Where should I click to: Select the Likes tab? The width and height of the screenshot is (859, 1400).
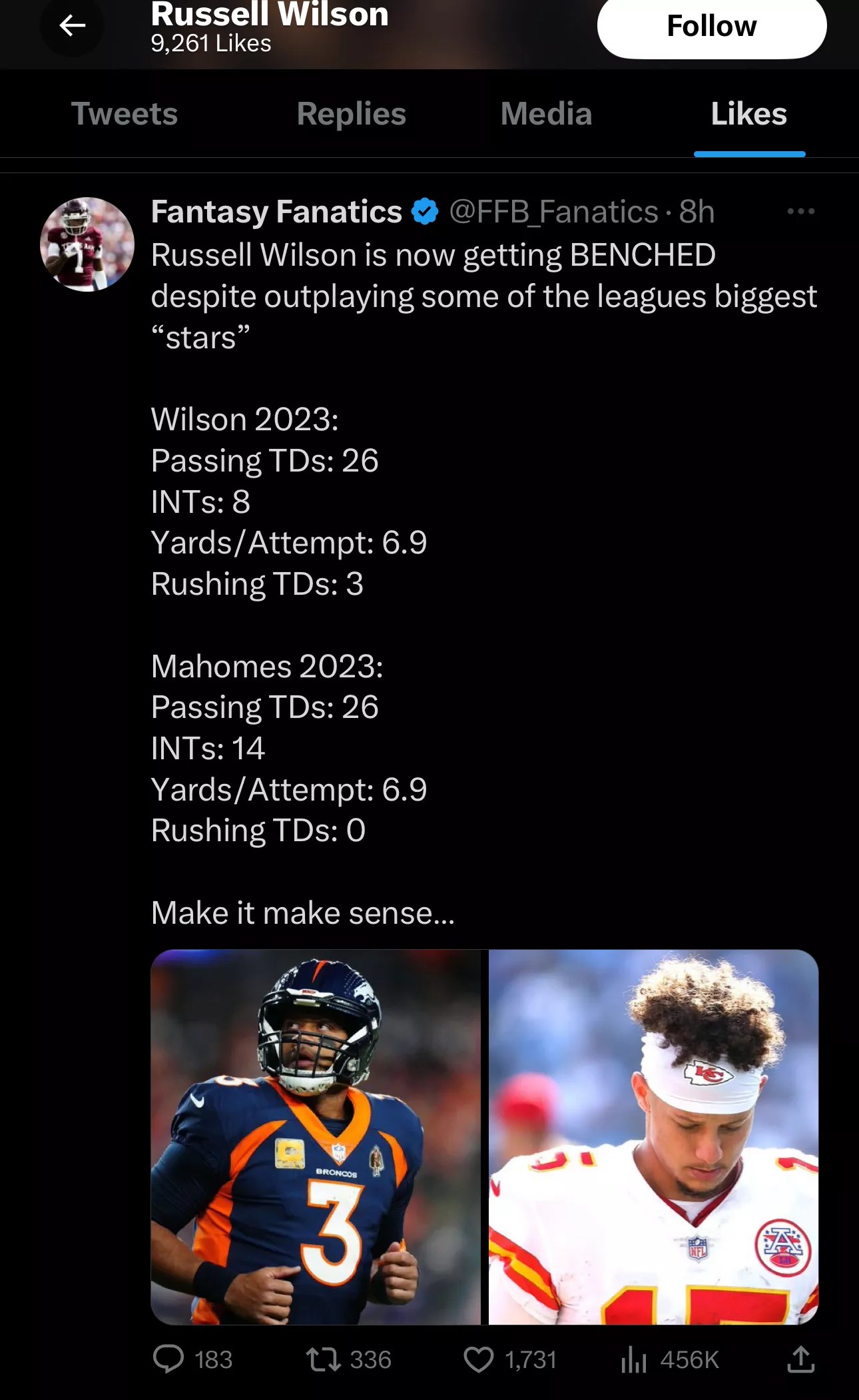click(748, 114)
